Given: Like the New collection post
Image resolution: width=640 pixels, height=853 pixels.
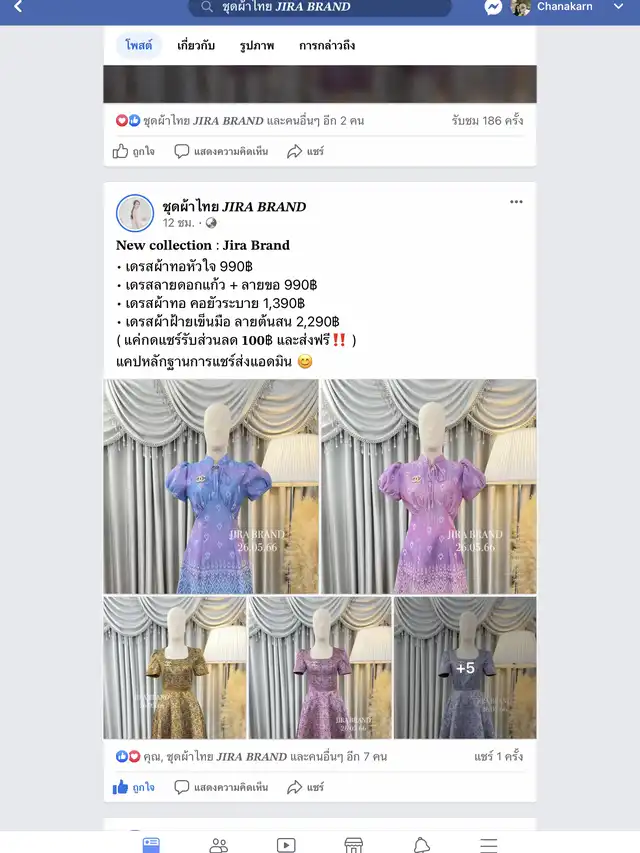Looking at the screenshot, I should (134, 787).
